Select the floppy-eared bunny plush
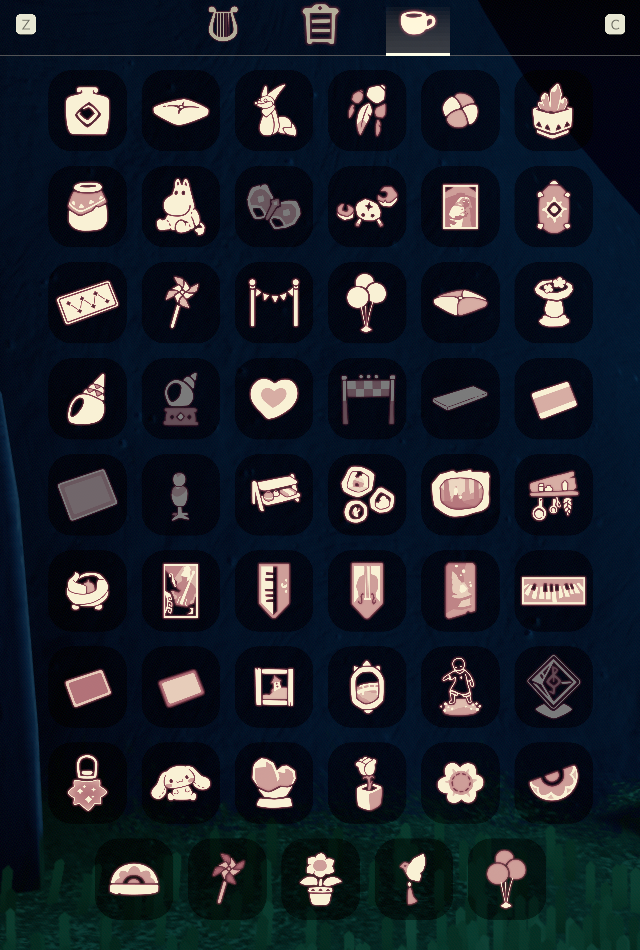The height and width of the screenshot is (950, 640). point(181,782)
